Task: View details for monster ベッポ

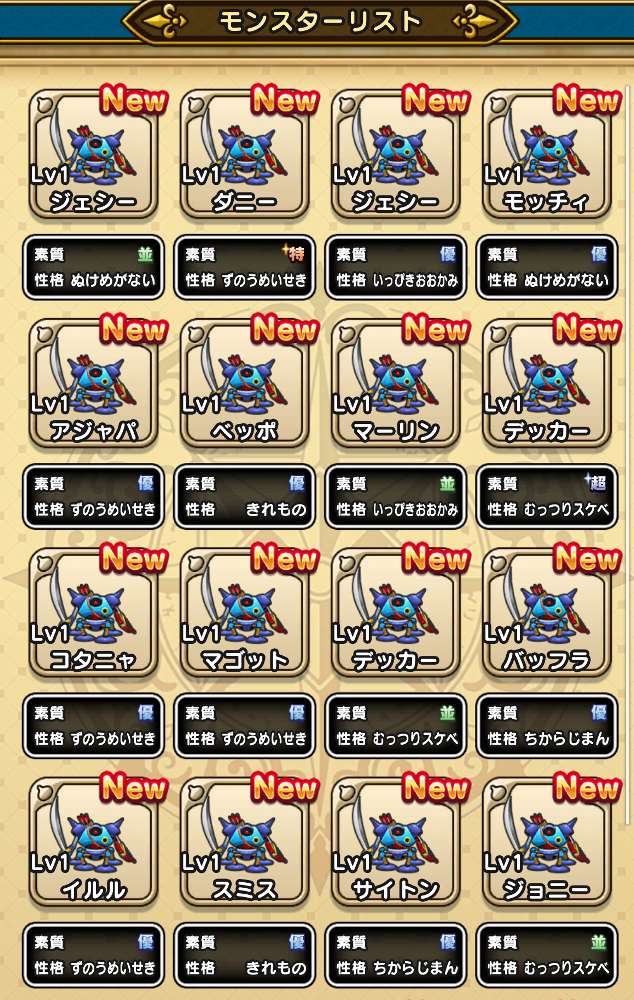Action: pos(245,385)
